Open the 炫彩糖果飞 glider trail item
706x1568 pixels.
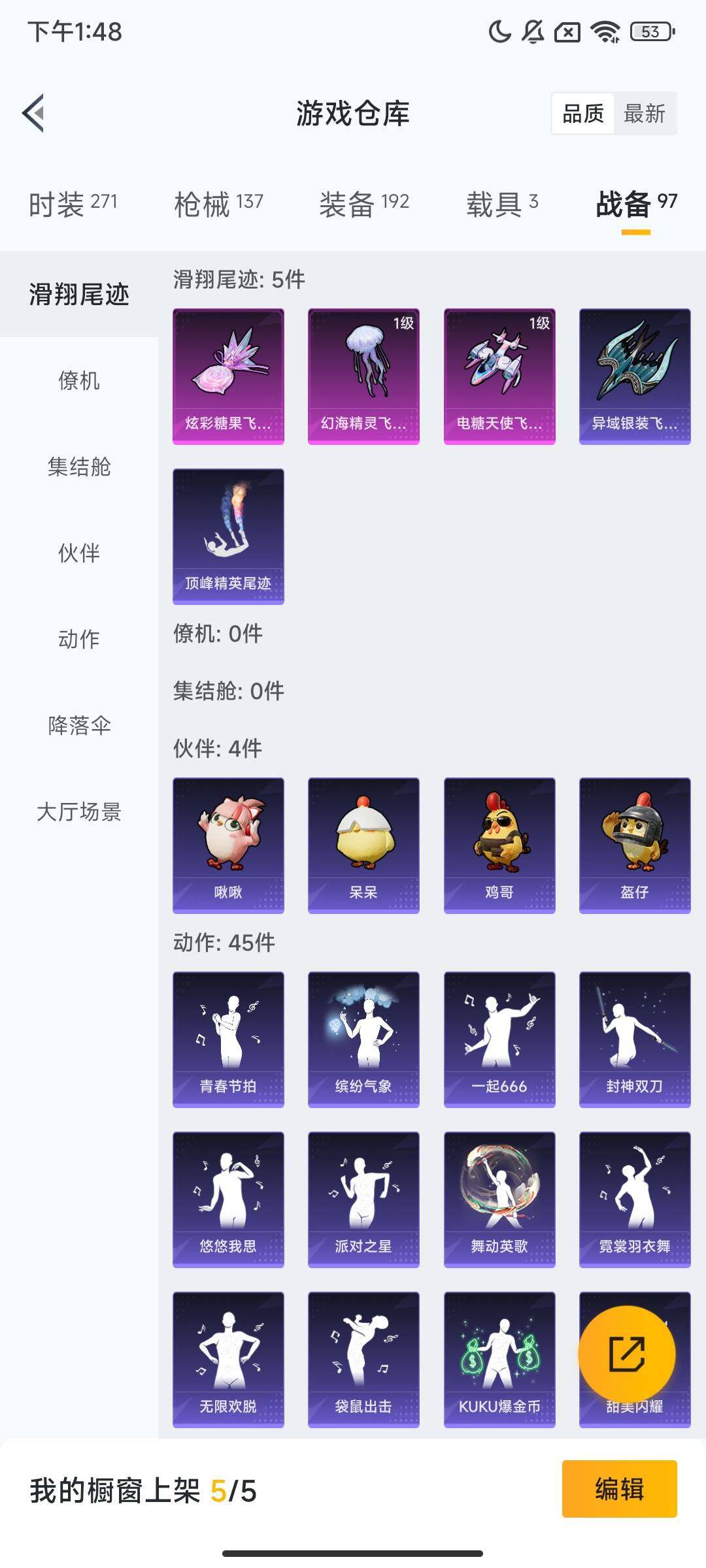tap(228, 376)
